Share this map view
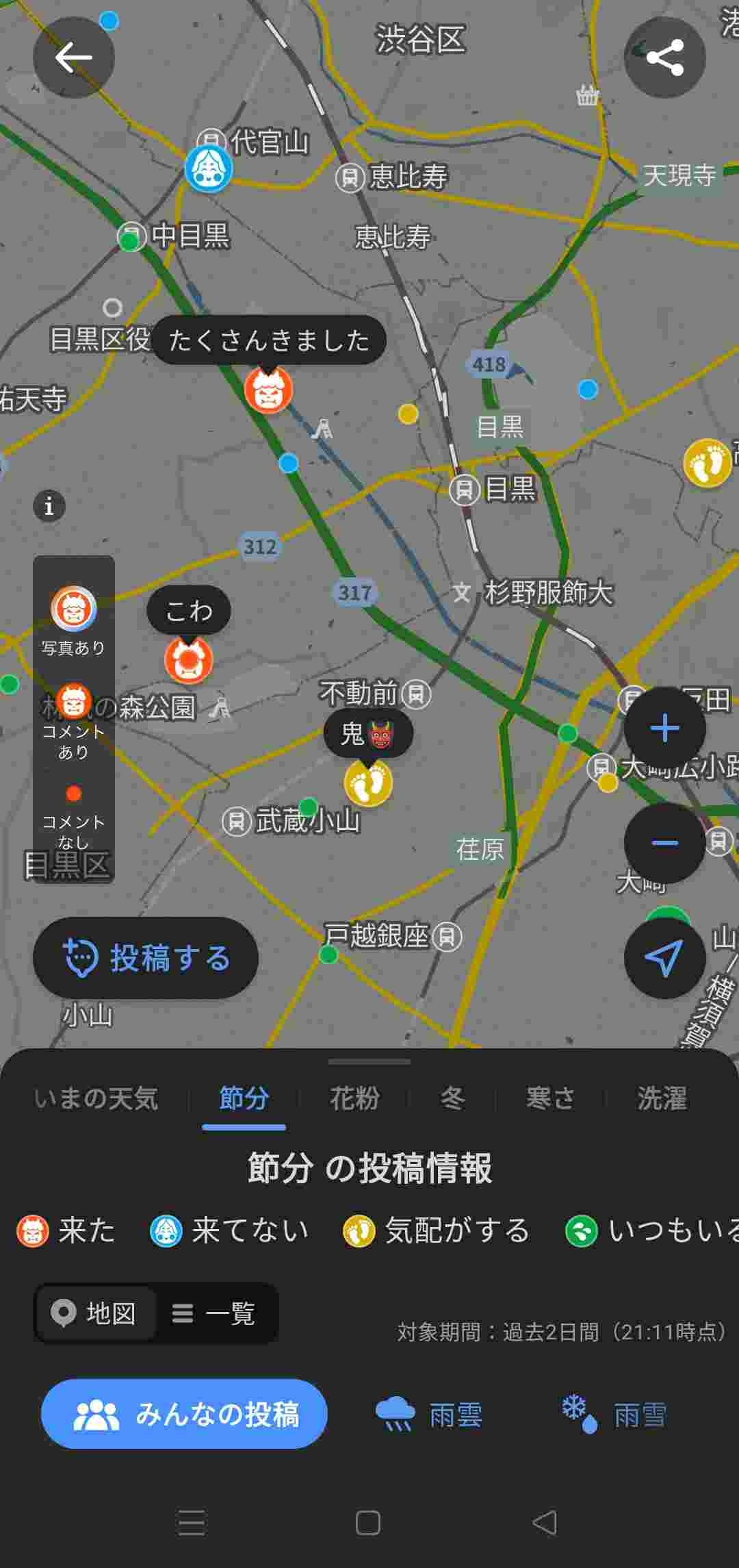The height and width of the screenshot is (1568, 739). (x=664, y=58)
